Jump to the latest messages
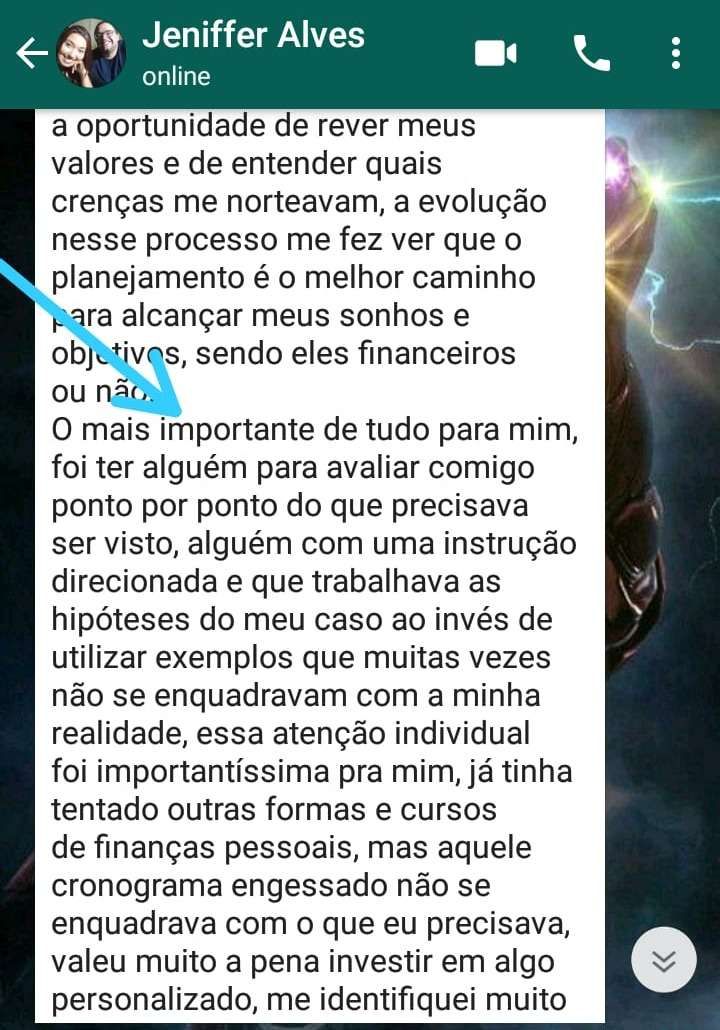The width and height of the screenshot is (720, 1030). 663,960
